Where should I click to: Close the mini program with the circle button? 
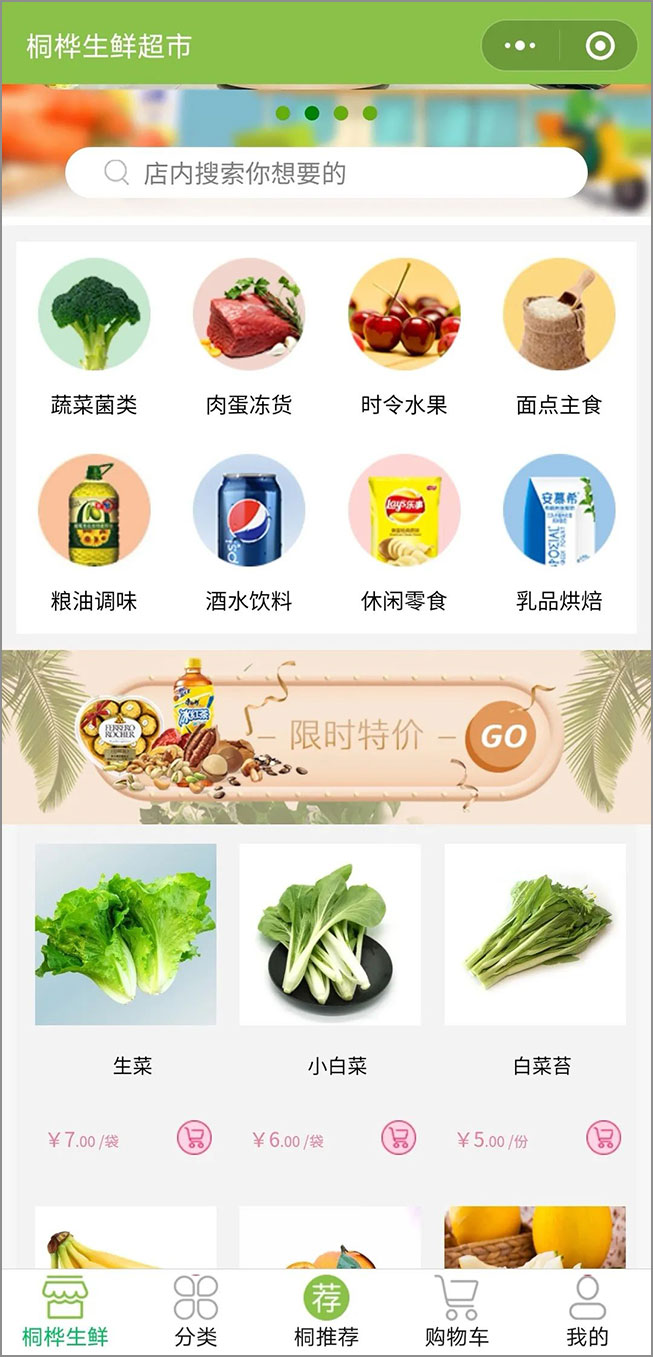point(599,46)
